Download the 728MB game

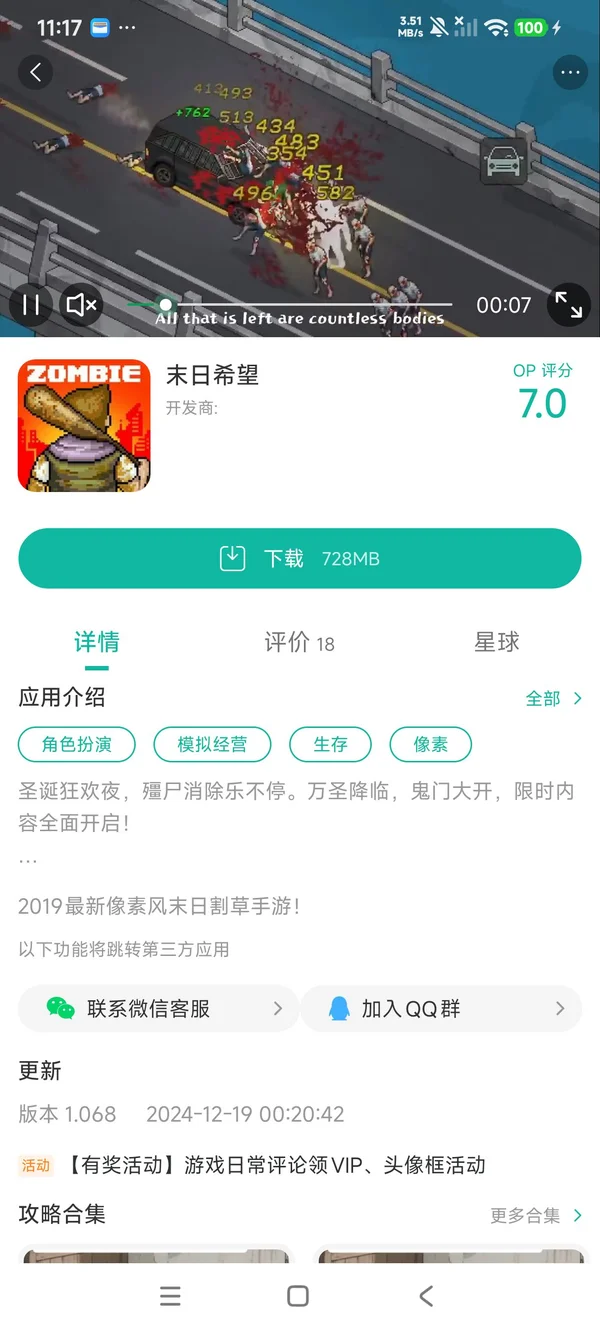point(300,558)
